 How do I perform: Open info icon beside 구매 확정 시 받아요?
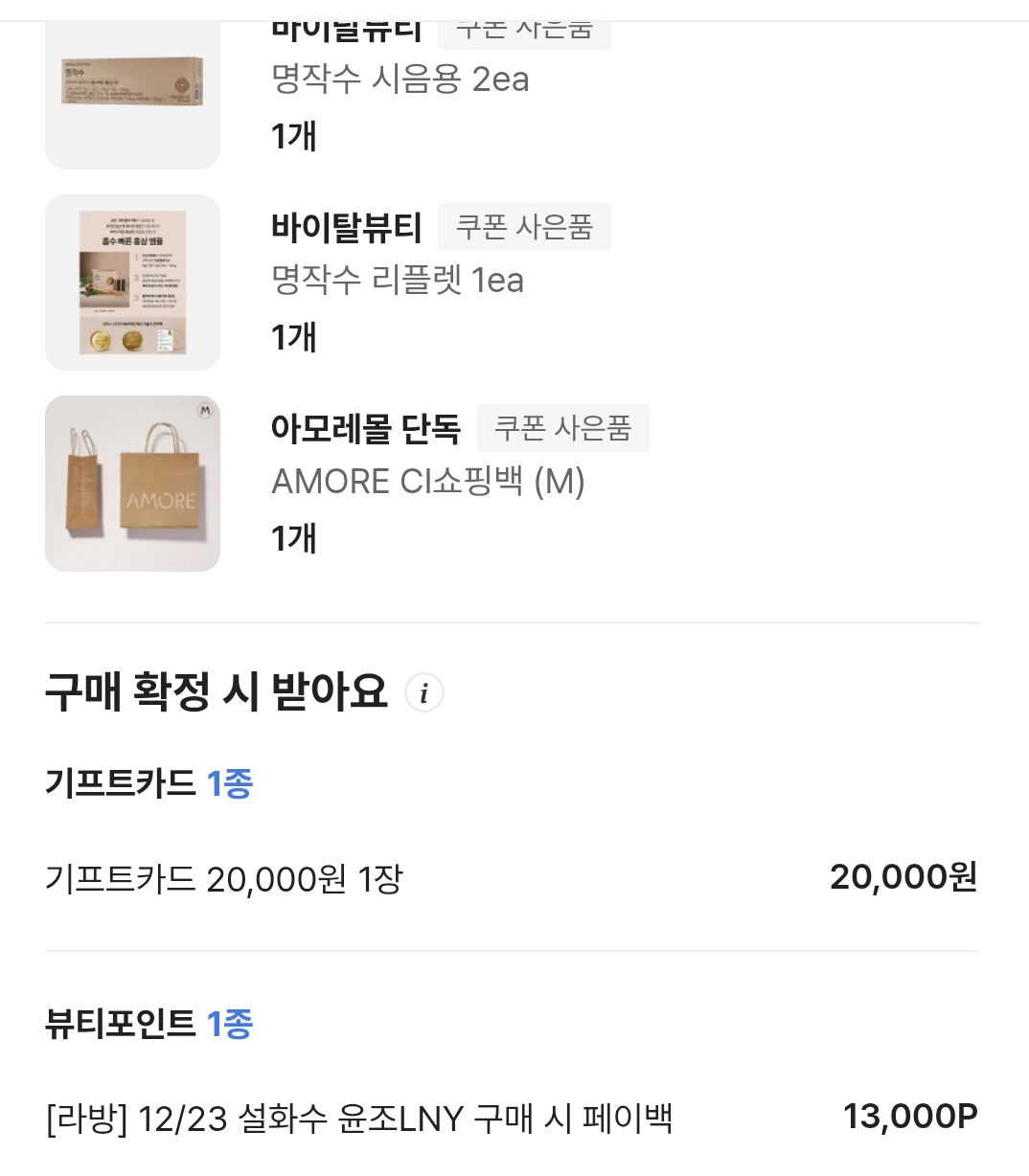click(424, 692)
